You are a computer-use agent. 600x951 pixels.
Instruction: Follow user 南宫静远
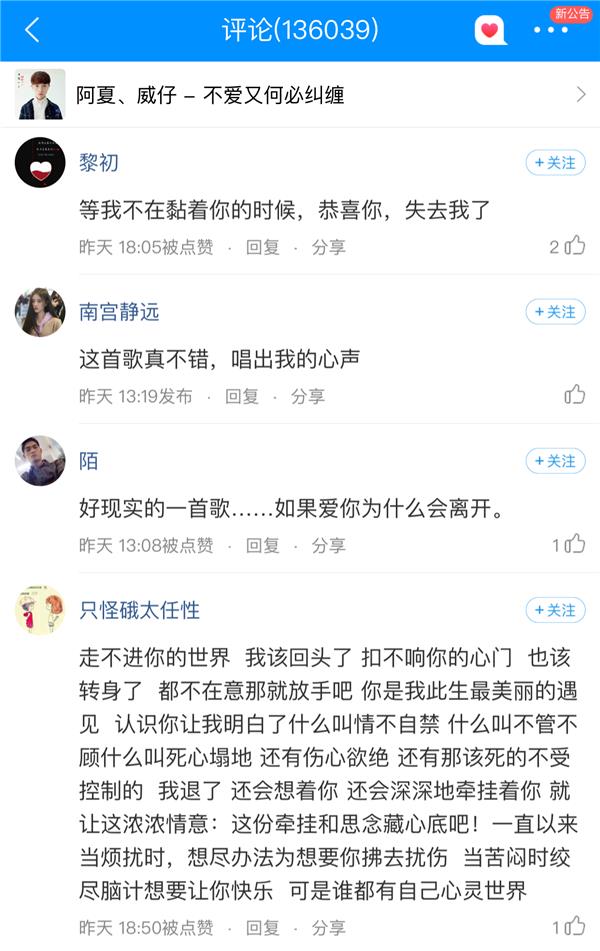555,312
